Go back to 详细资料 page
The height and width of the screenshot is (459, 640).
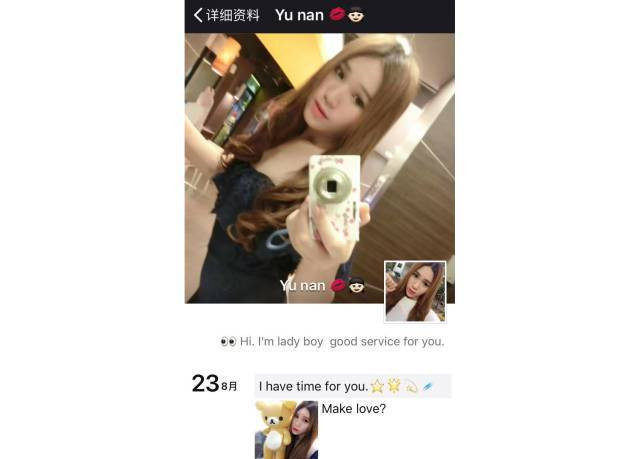[x=226, y=15]
